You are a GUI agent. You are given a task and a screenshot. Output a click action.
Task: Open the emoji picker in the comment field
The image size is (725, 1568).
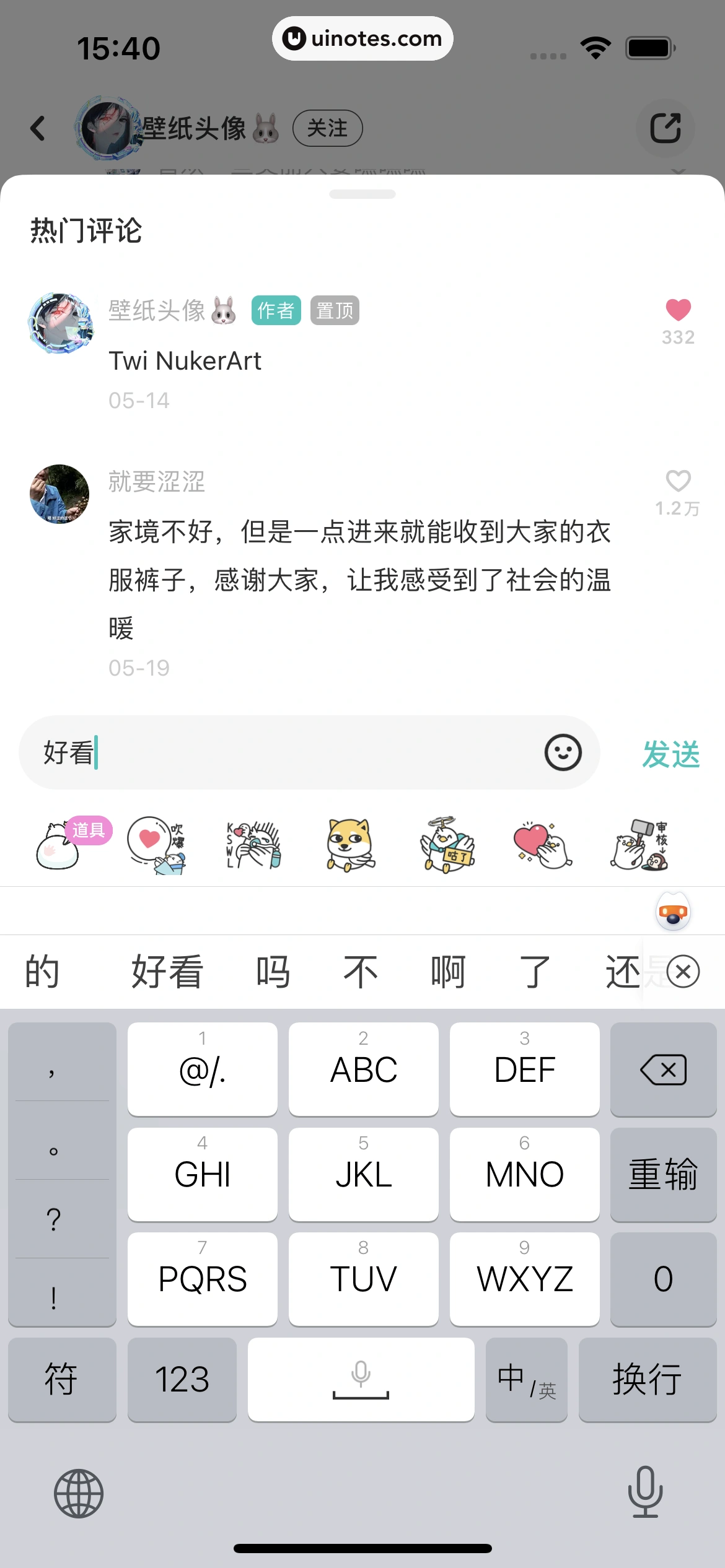pos(563,752)
